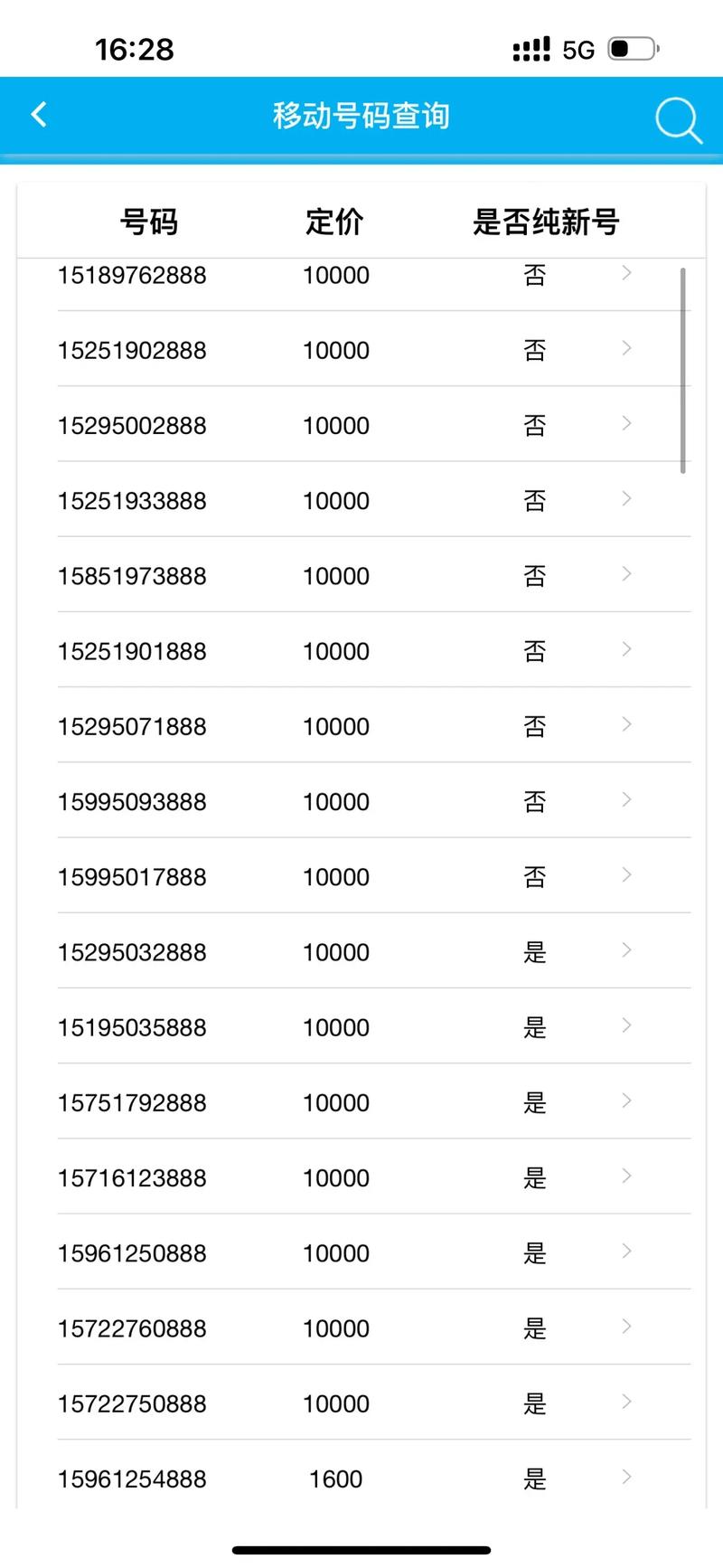Open the search magnifier icon
This screenshot has width=723, height=1568.
(x=678, y=119)
